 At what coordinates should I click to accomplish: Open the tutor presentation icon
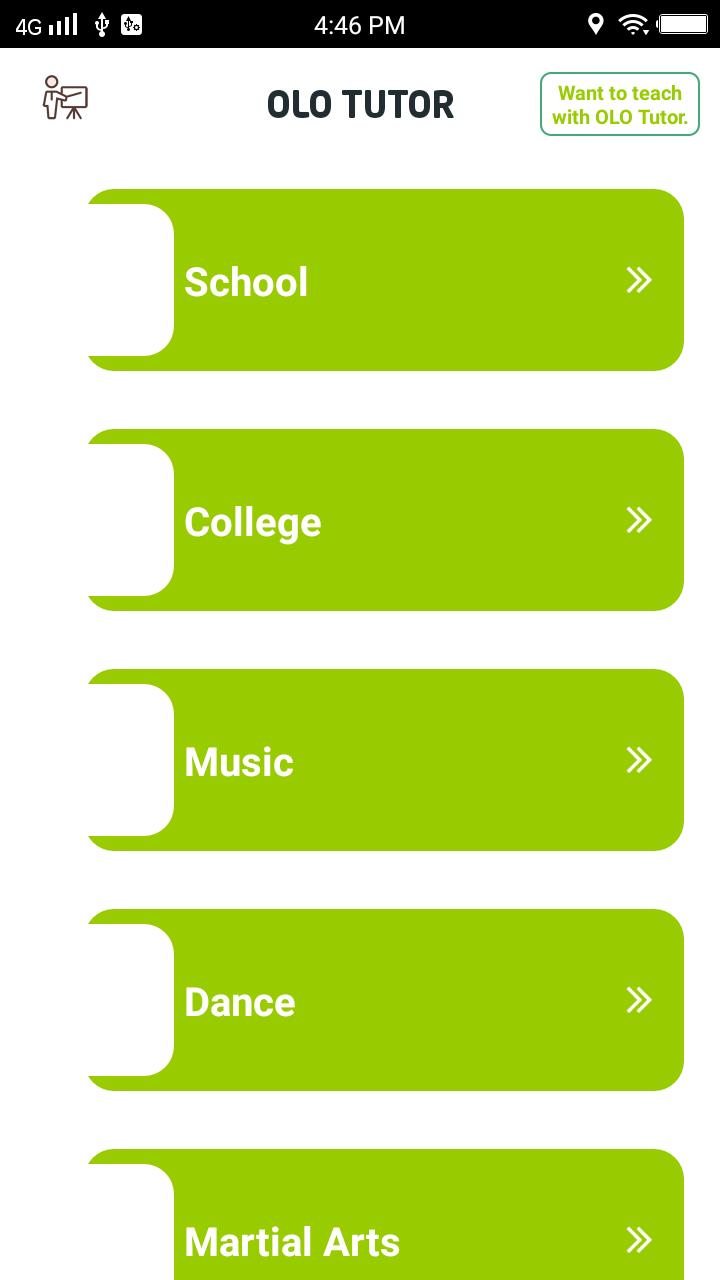pyautogui.click(x=66, y=98)
